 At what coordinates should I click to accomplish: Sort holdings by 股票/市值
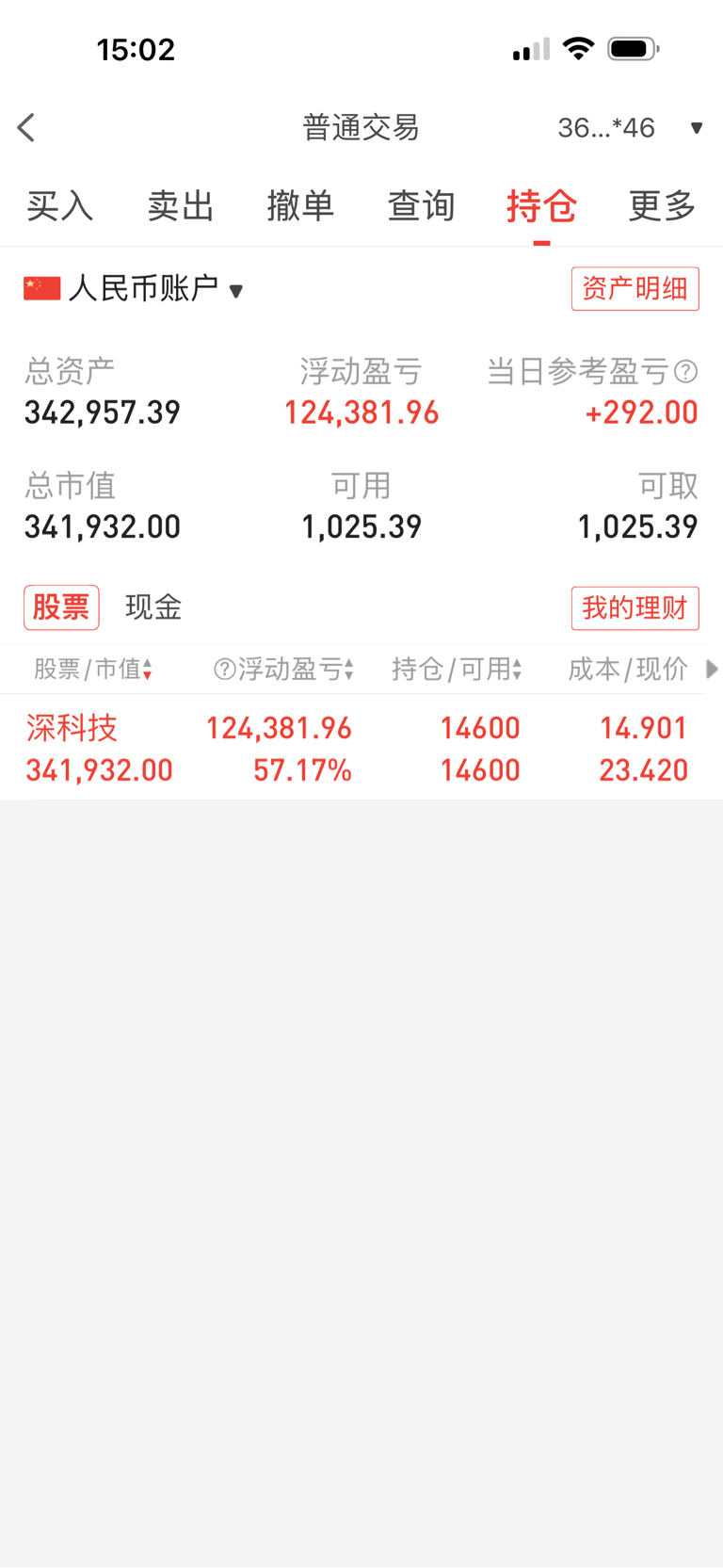pos(93,670)
